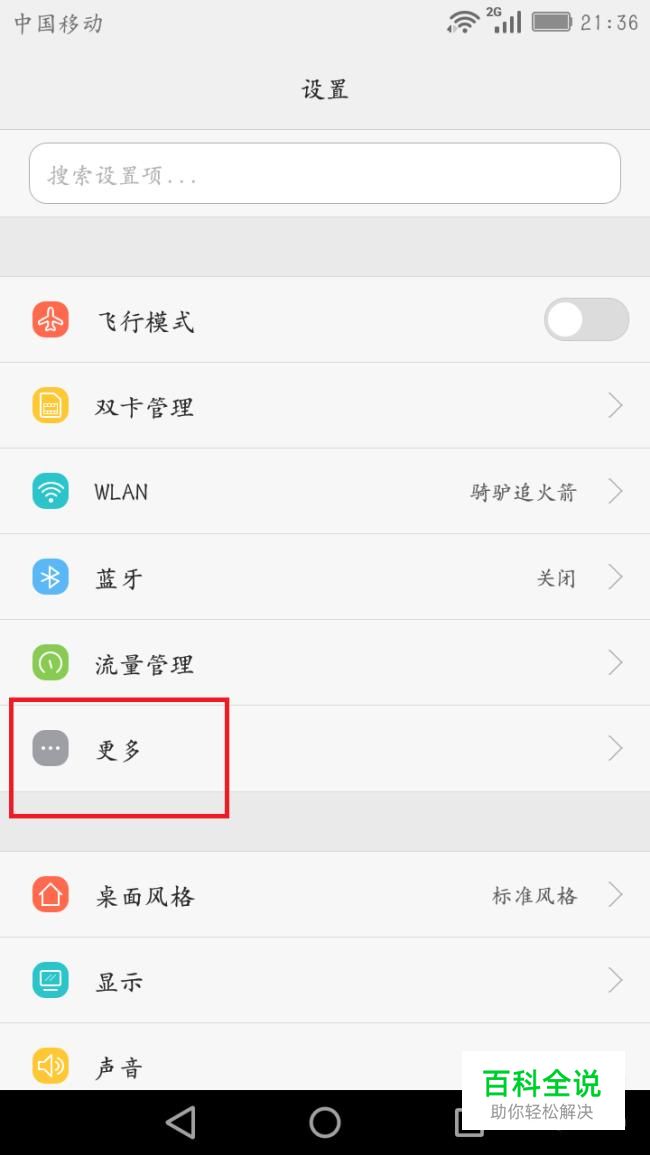Go back with the system back button
Screen dimensions: 650x1155
coord(181,1123)
